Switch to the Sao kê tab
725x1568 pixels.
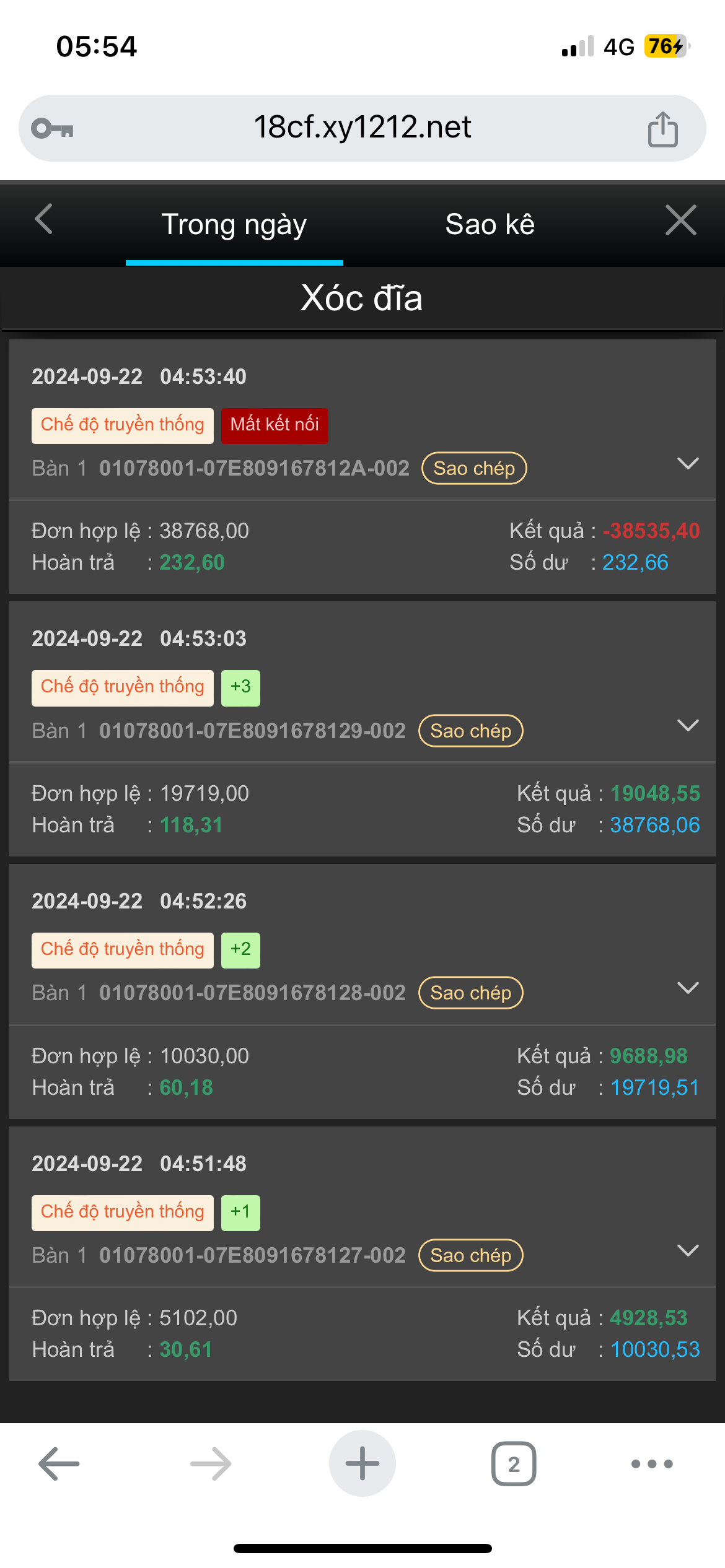[490, 224]
